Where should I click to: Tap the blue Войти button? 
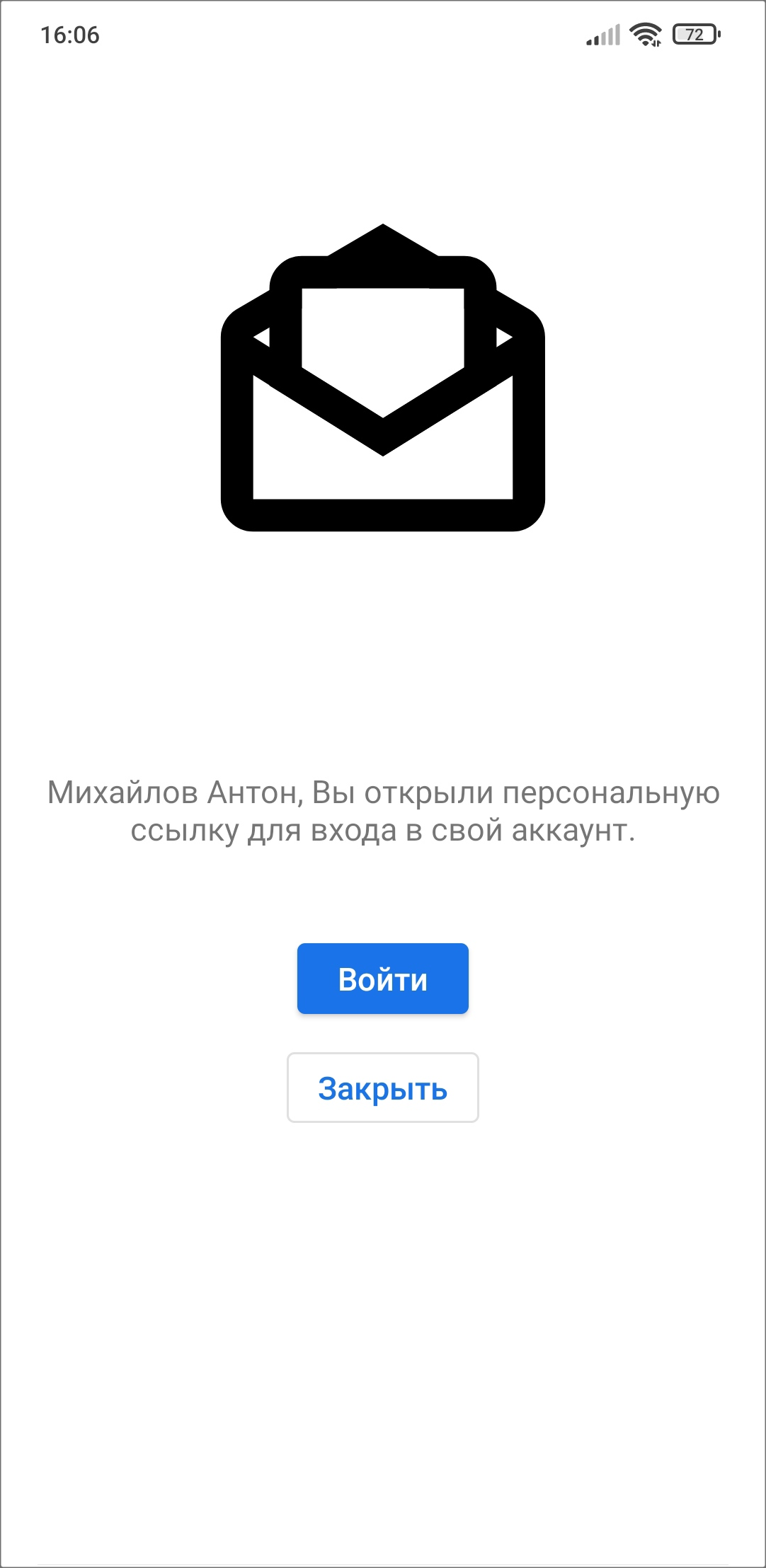(382, 979)
